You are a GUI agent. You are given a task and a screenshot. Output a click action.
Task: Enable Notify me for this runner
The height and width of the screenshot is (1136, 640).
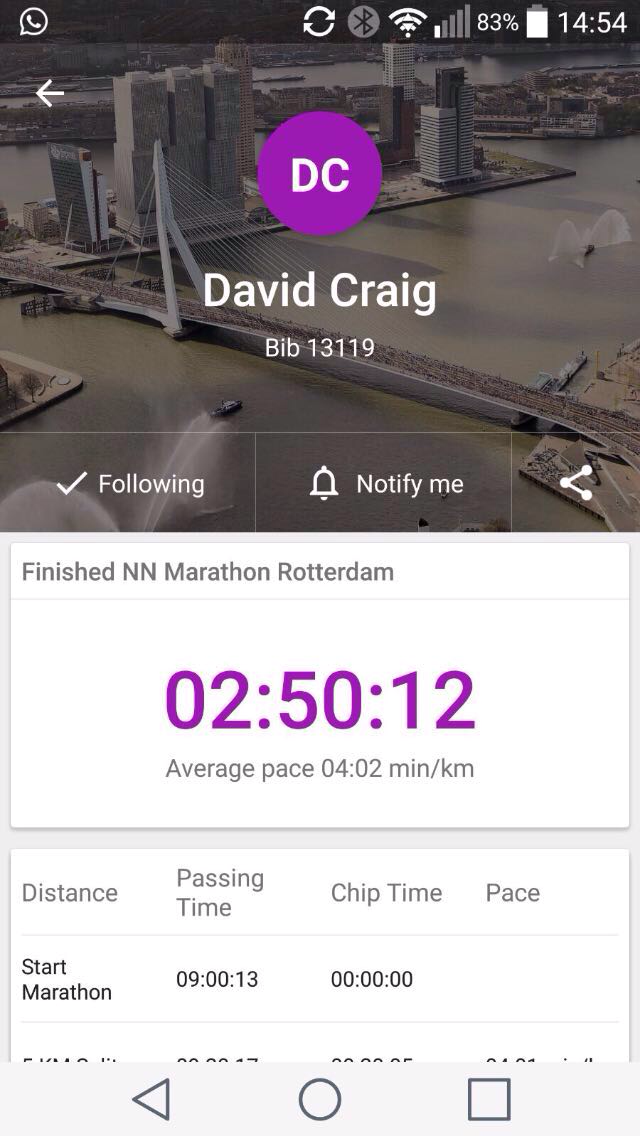[x=386, y=484]
